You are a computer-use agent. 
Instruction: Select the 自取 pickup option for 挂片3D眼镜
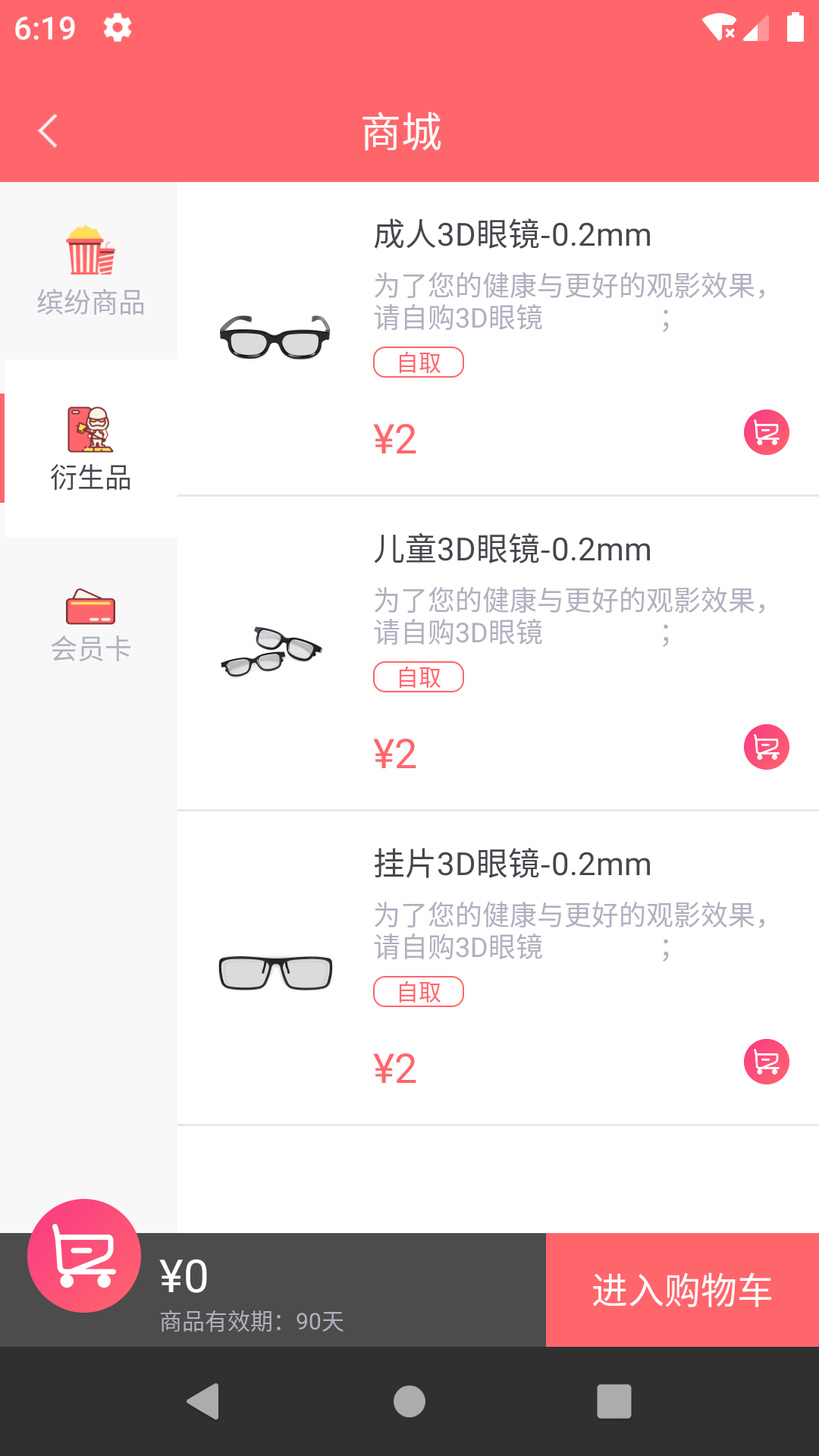[x=419, y=991]
